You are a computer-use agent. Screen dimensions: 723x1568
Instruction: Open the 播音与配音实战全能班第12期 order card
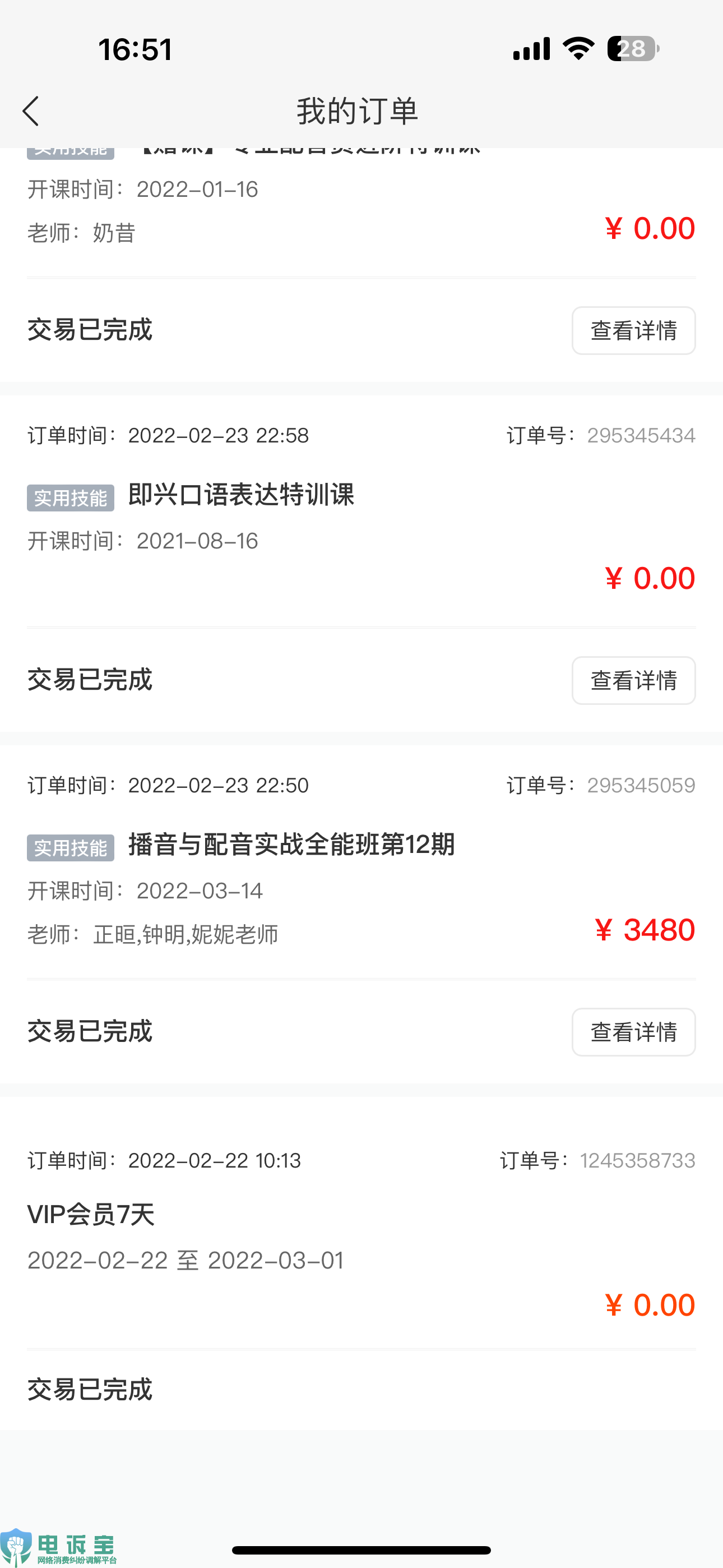coord(361,914)
